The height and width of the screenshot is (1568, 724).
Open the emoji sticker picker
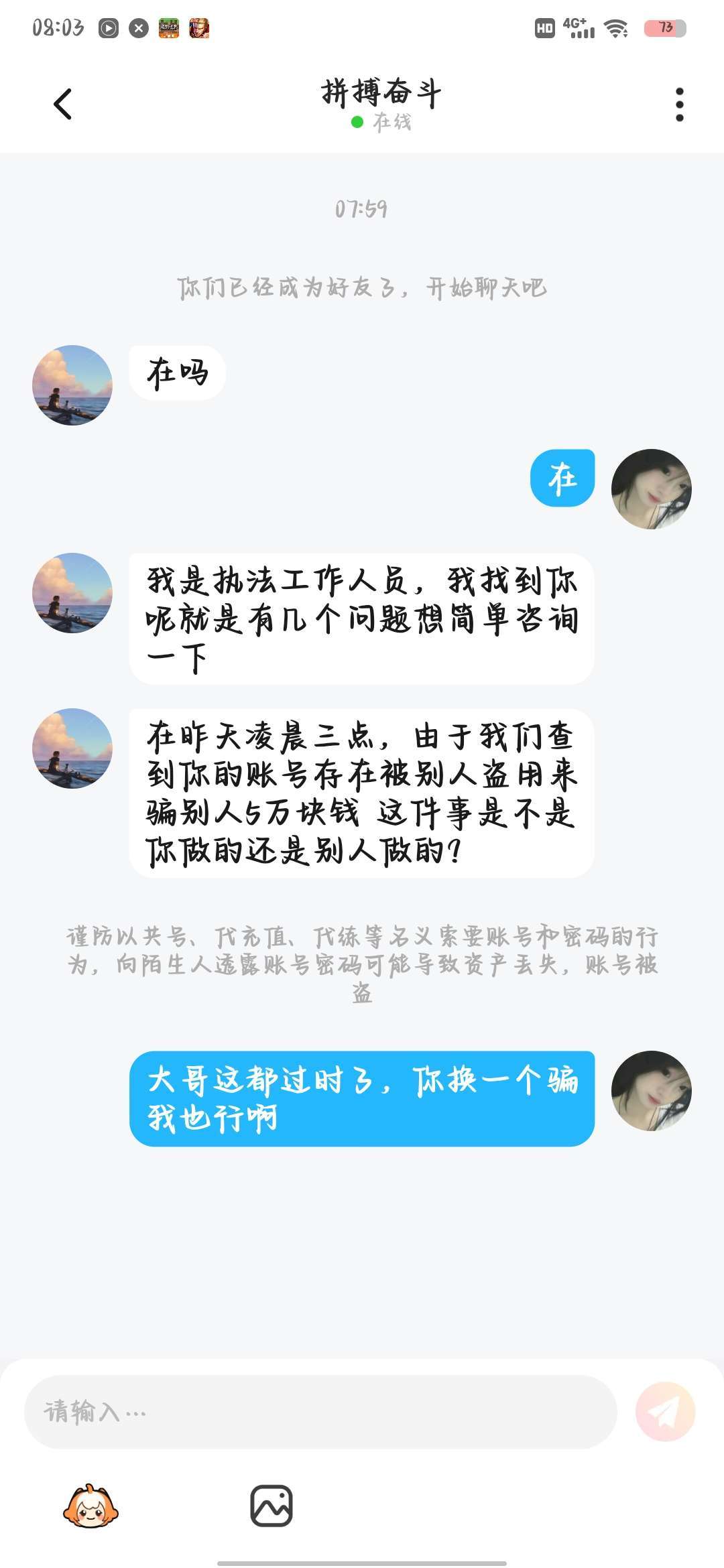(90, 1505)
